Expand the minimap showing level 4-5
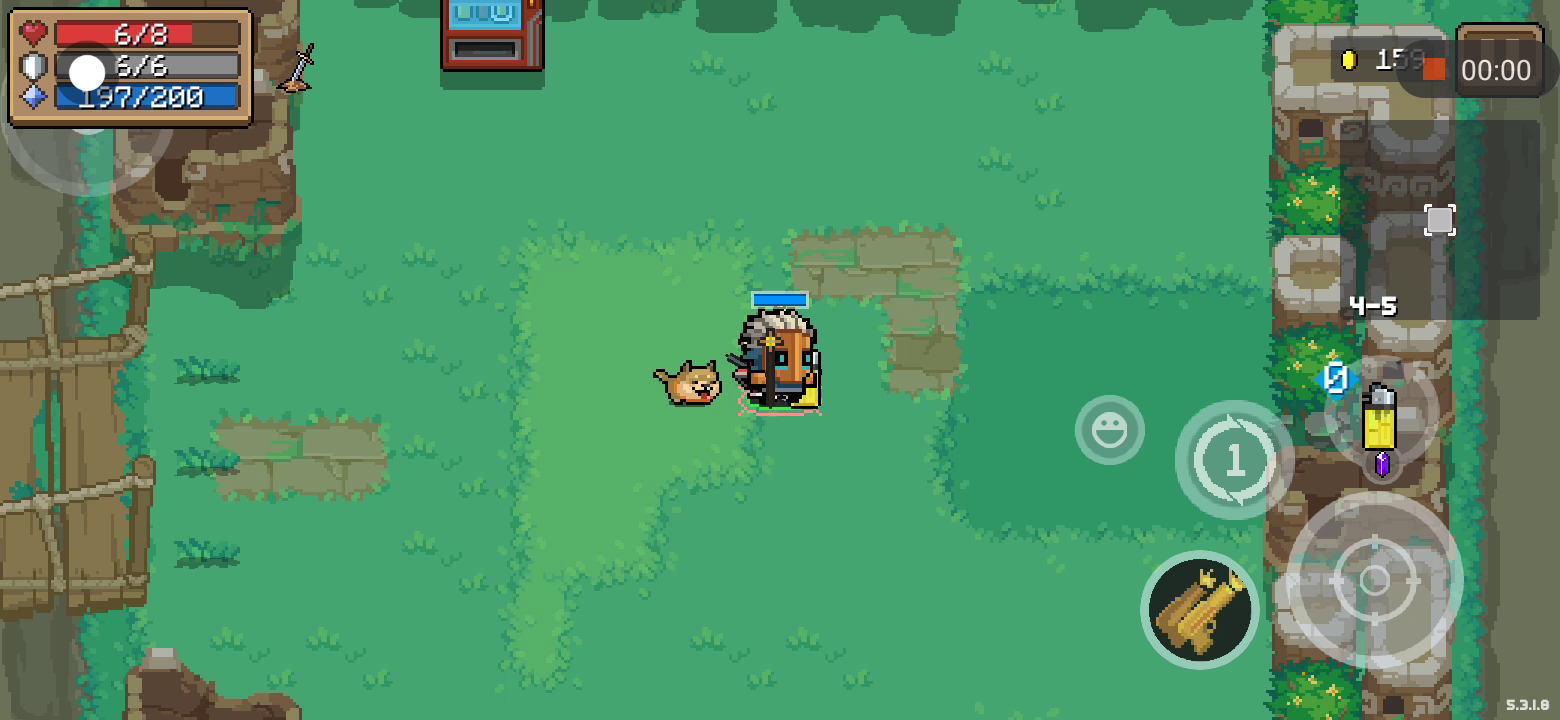 click(x=1439, y=221)
